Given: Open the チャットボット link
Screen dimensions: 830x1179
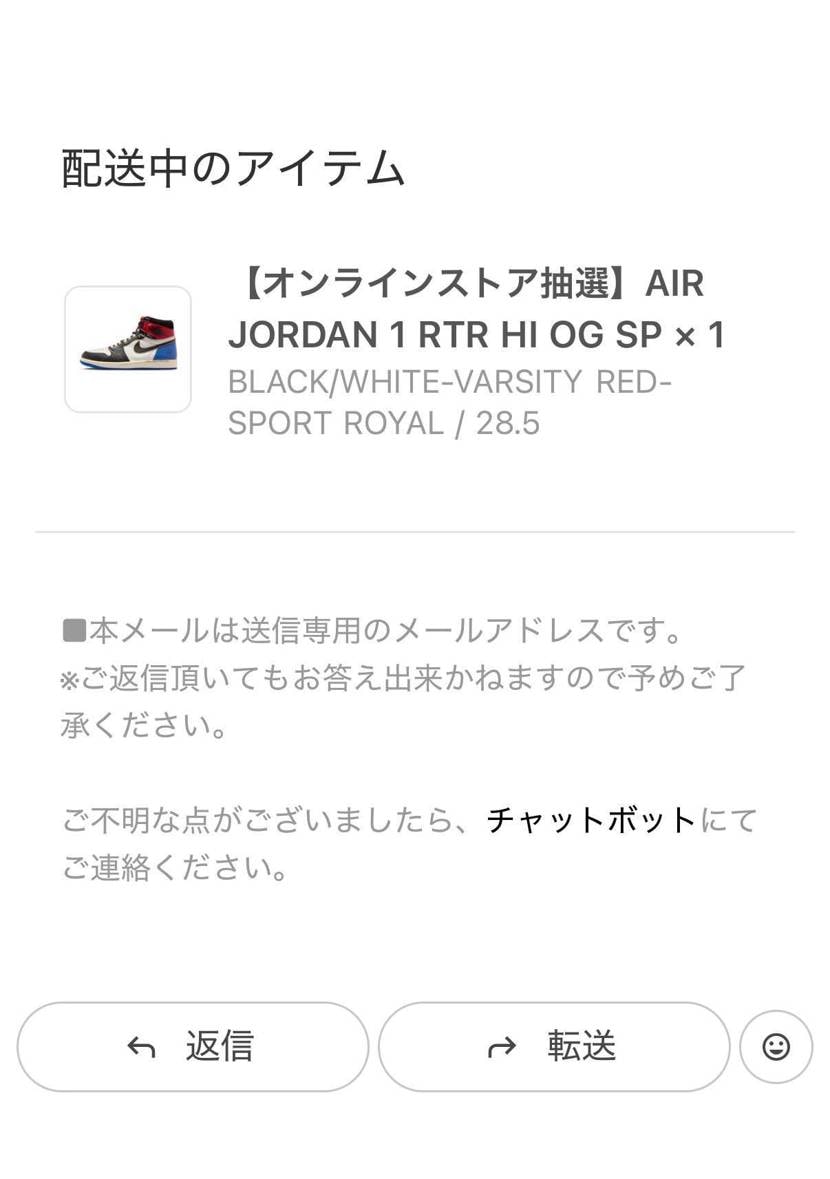Looking at the screenshot, I should pos(591,821).
